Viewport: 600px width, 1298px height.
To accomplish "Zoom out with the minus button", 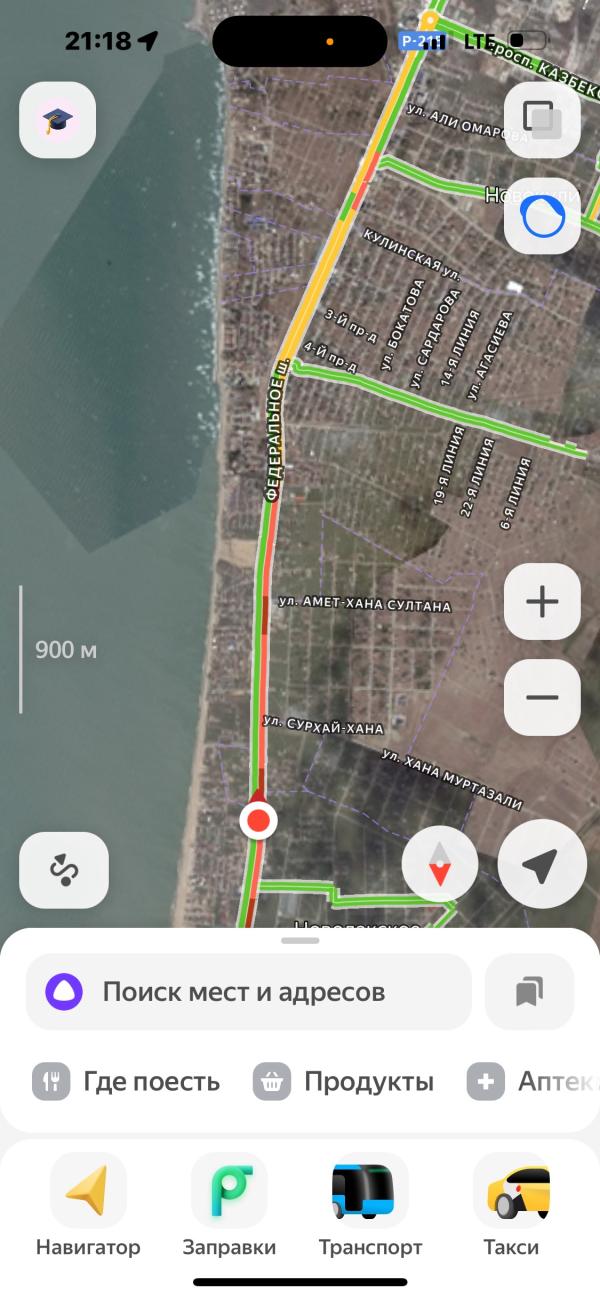I will pos(542,697).
